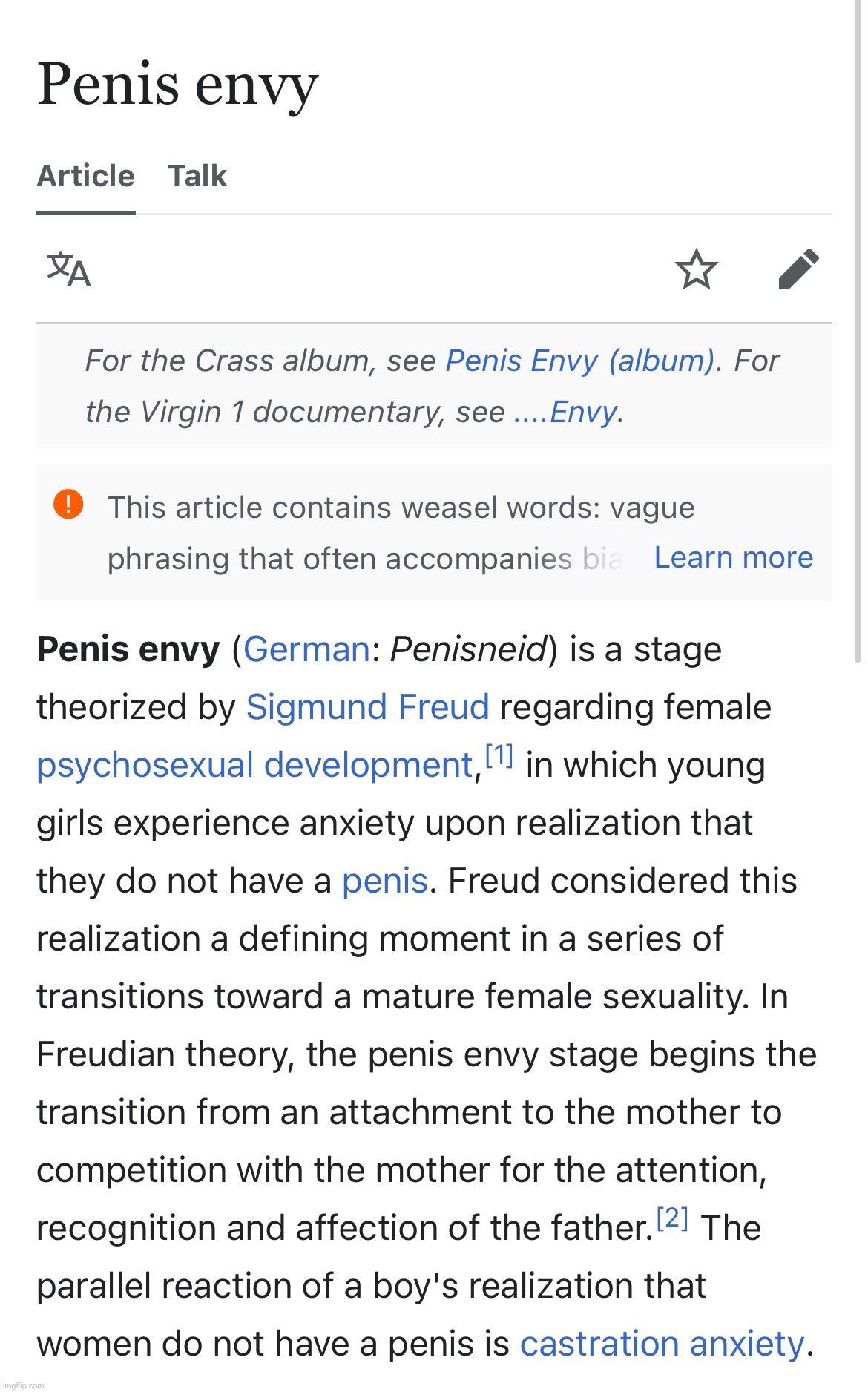Viewport: 868px width, 1392px height.
Task: Follow the blue penis article link
Action: [x=384, y=881]
